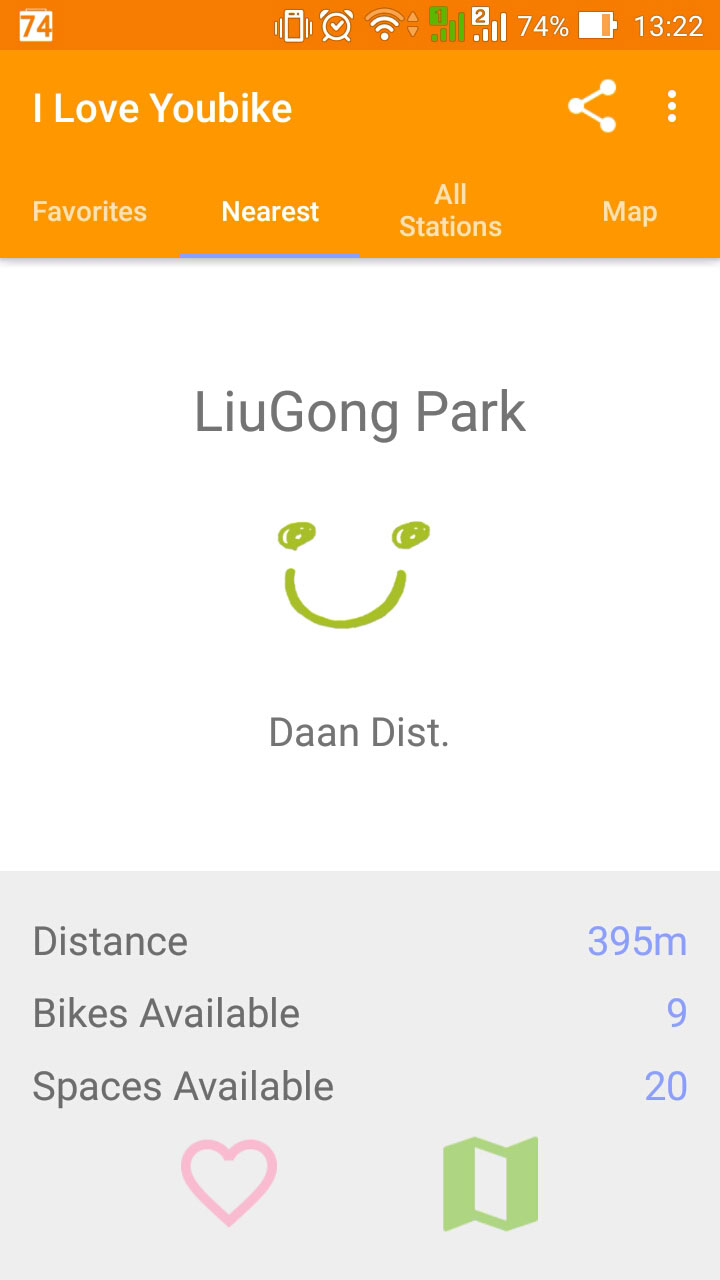The height and width of the screenshot is (1280, 720).
Task: Tap the share icon in the toolbar
Action: (592, 105)
